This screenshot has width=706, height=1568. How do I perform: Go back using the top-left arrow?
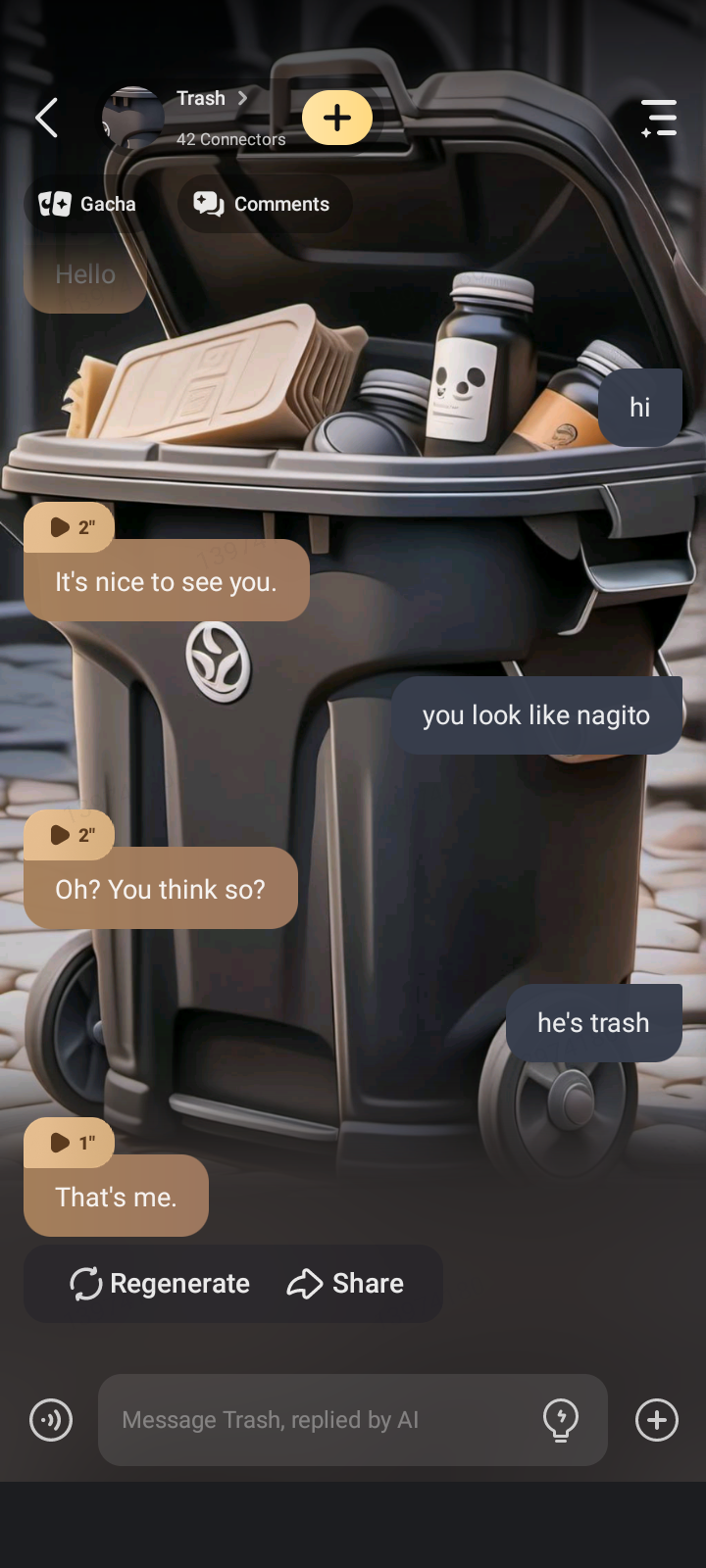46,118
